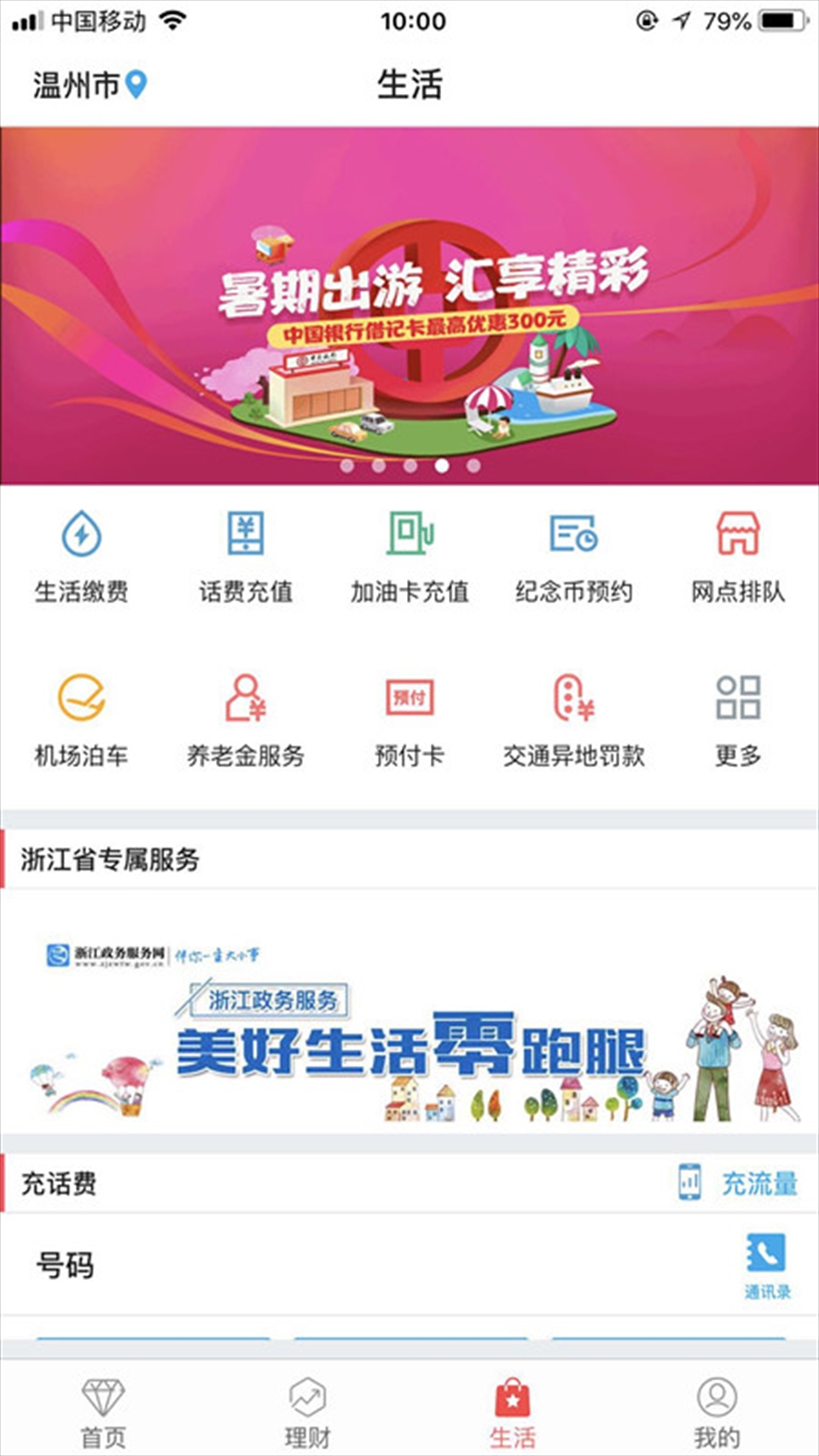
Task: Open the 暑期出游 promotional banner
Action: [409, 306]
